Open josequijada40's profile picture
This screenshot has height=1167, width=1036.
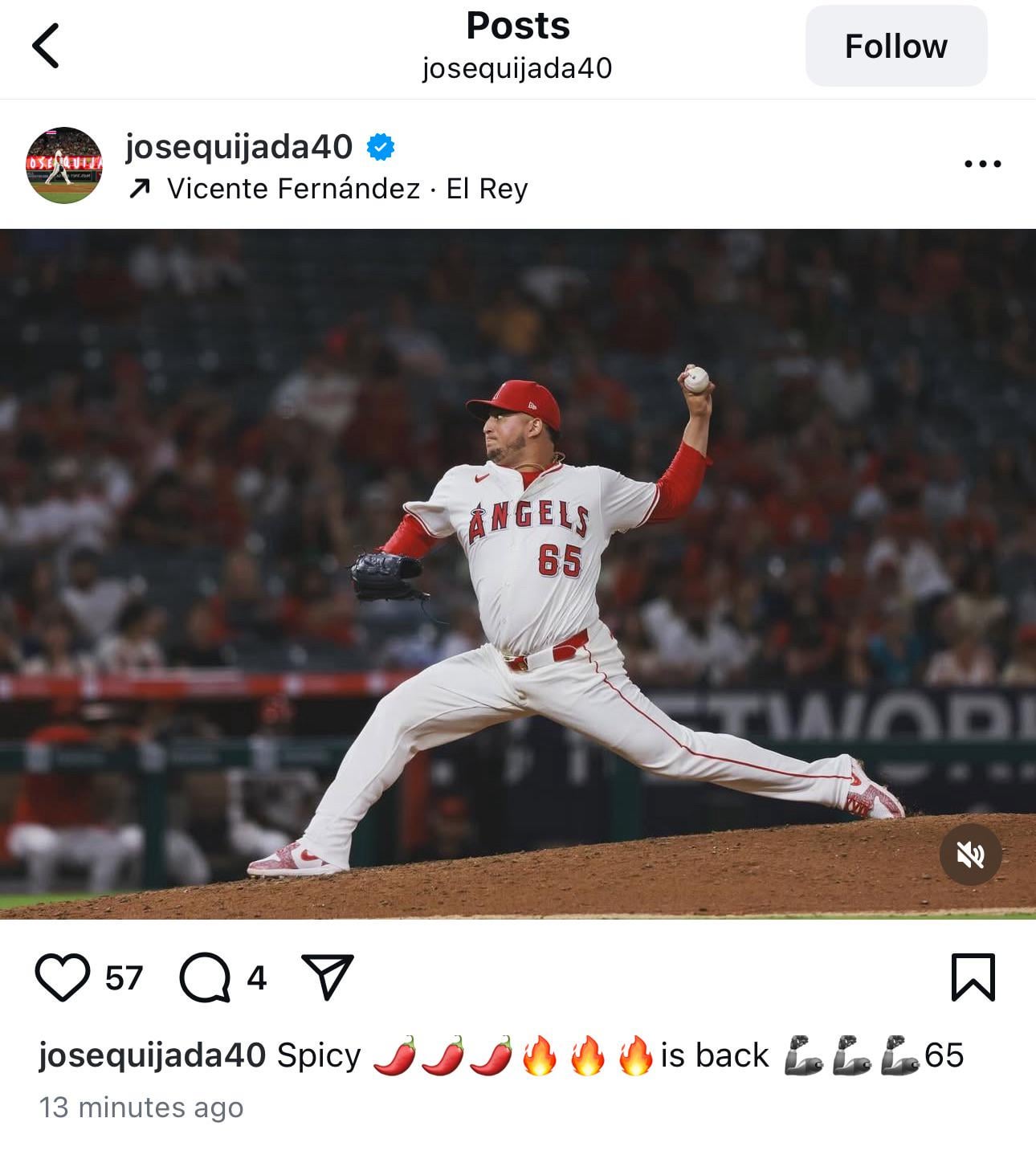[x=64, y=165]
